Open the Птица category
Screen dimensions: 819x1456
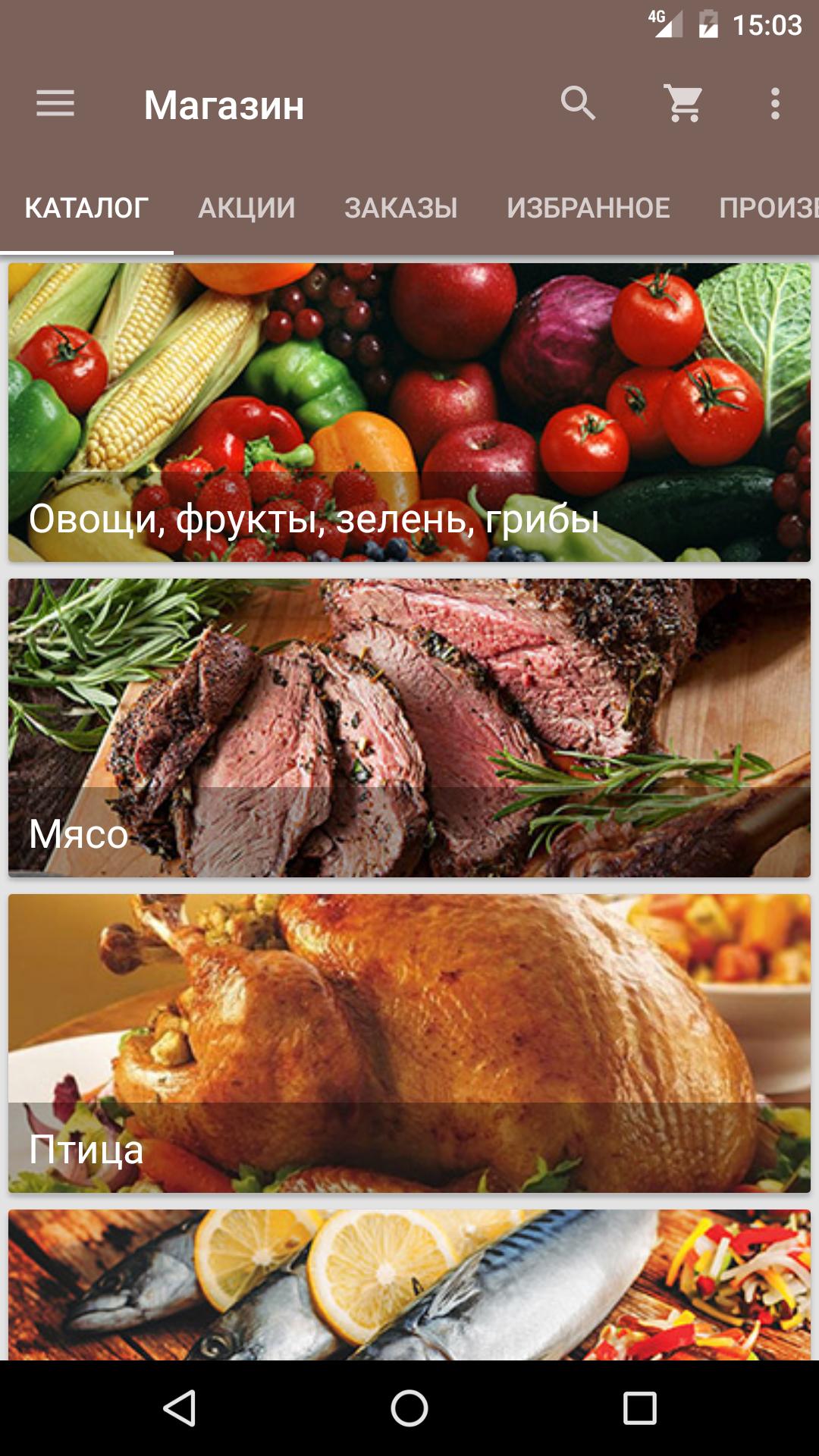(409, 1043)
